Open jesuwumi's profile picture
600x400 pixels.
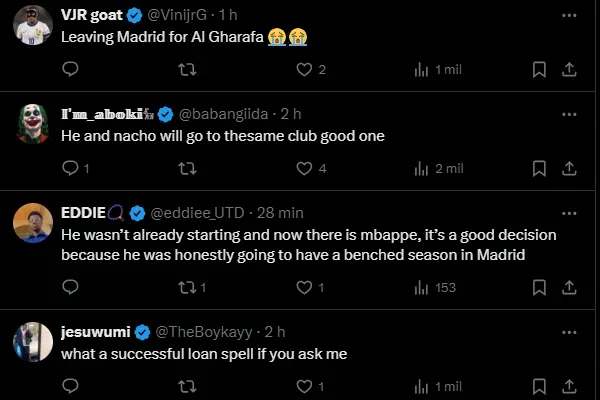(33, 341)
